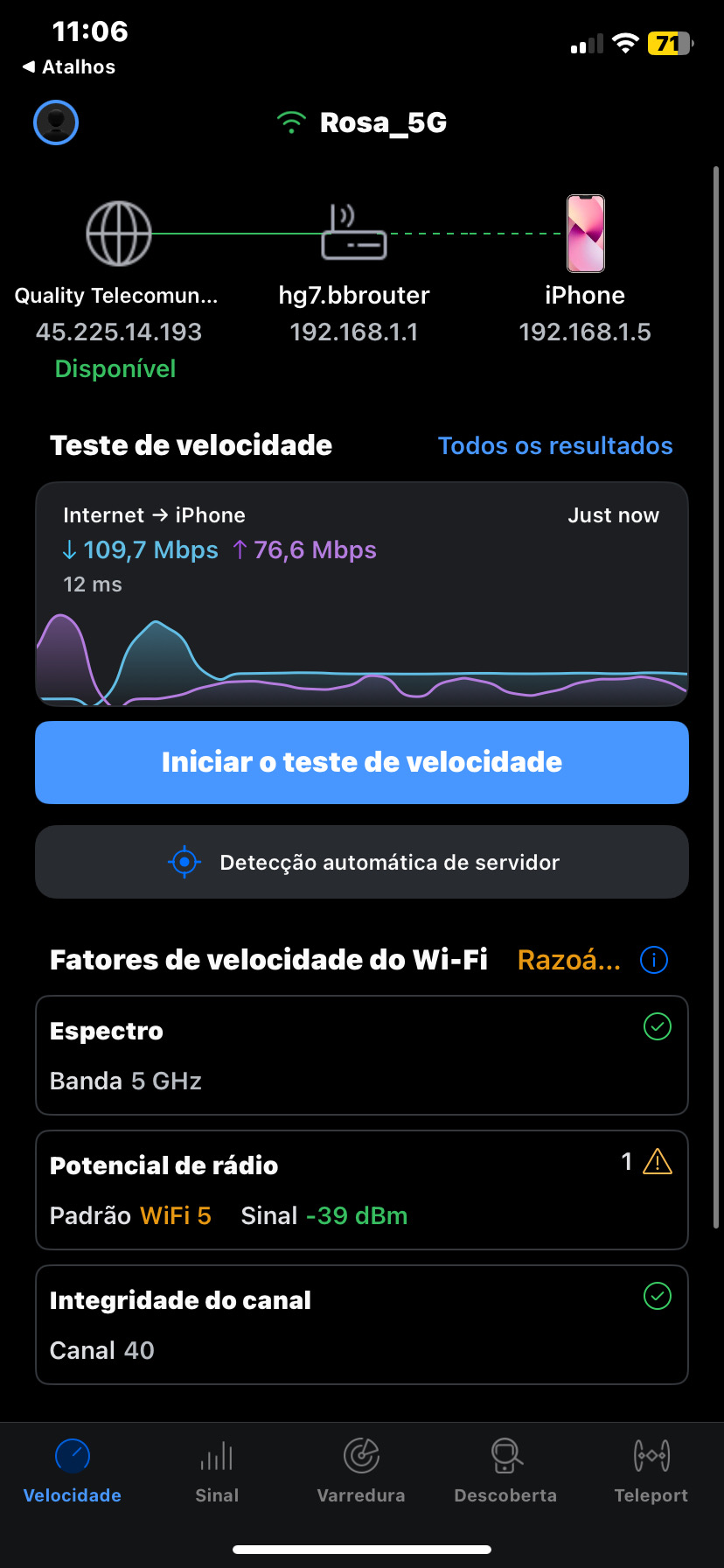The height and width of the screenshot is (1568, 724).
Task: Go to the Descoberta tab
Action: 505,1472
